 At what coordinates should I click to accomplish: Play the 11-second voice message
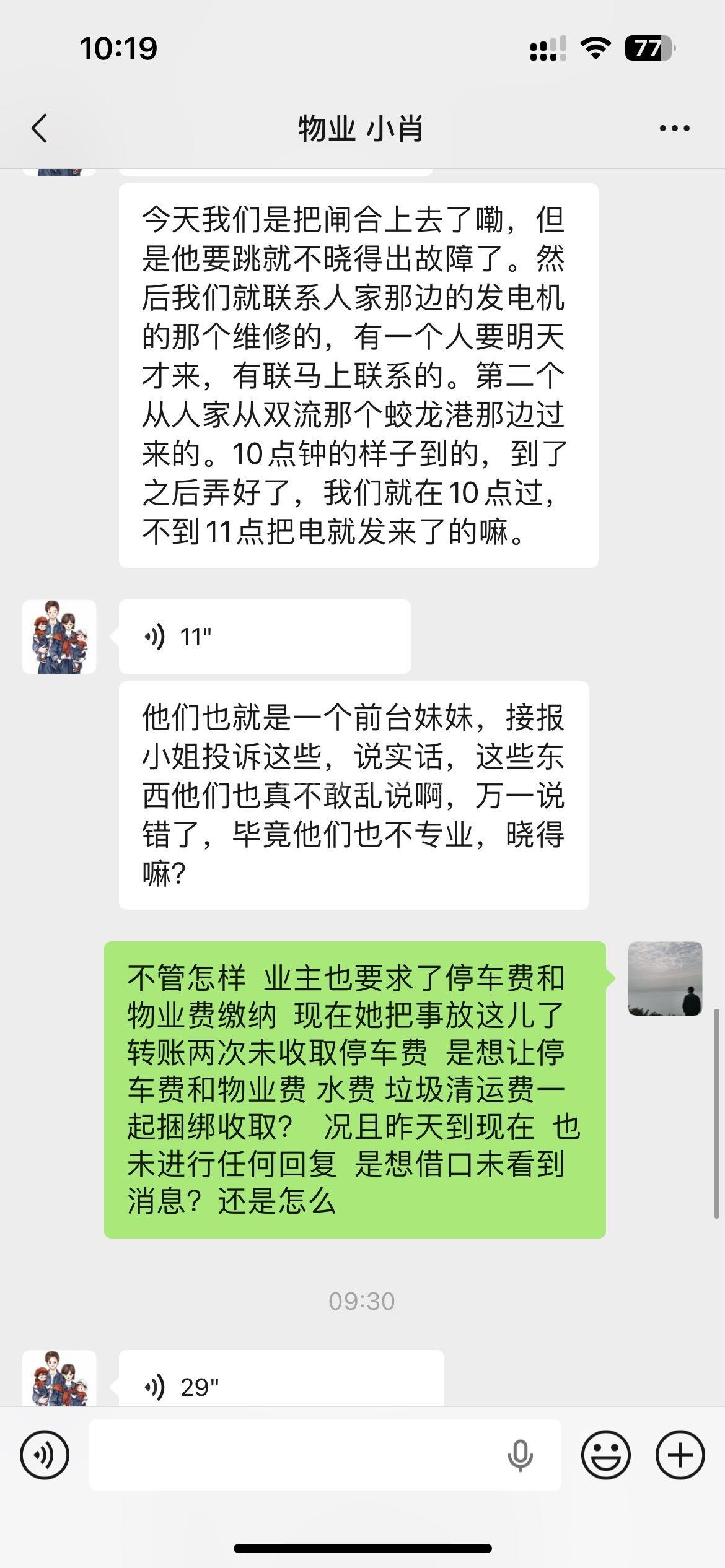[x=264, y=637]
